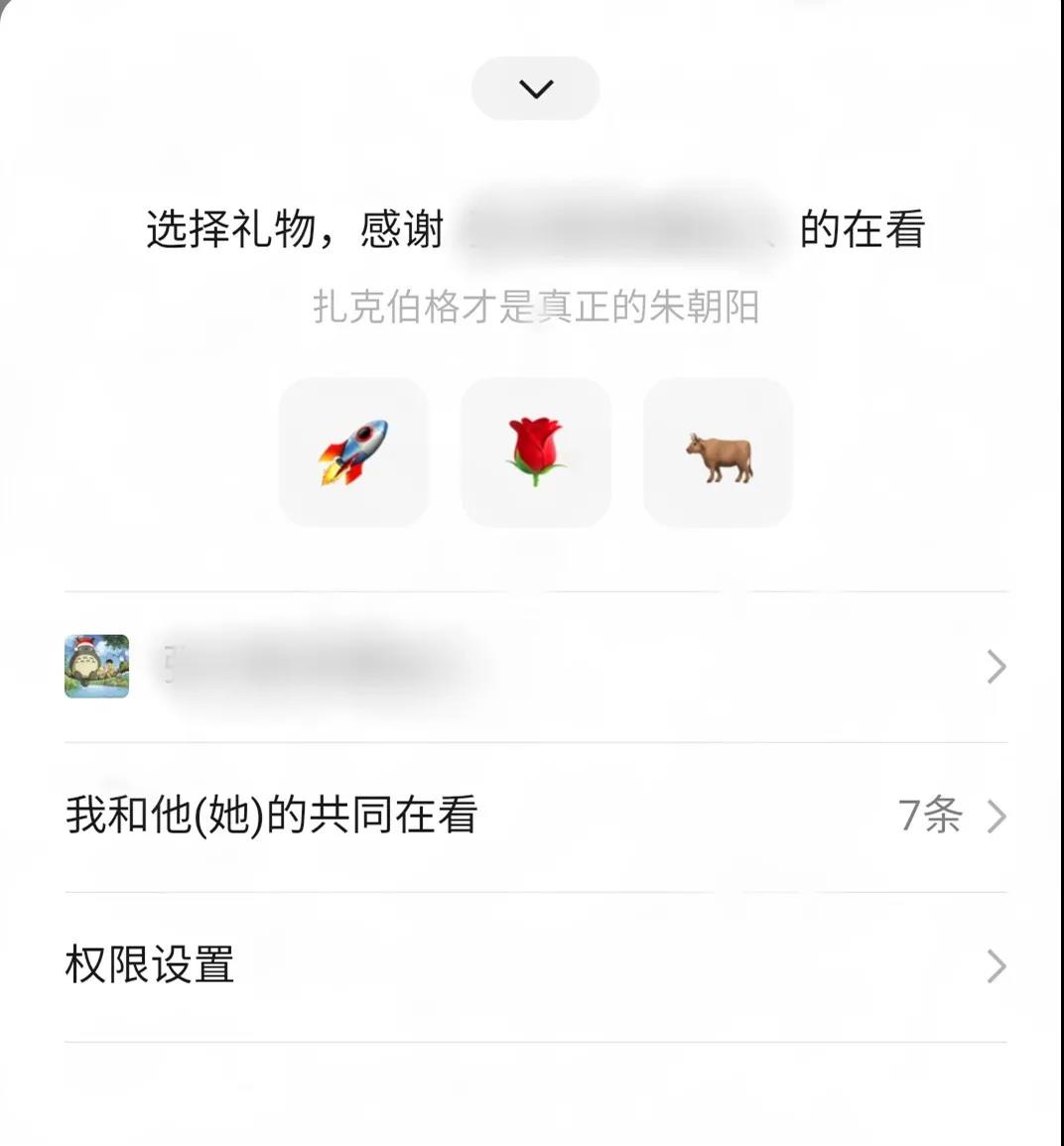Select the red rose gift emoji
This screenshot has width=1064, height=1146.
[x=536, y=453]
